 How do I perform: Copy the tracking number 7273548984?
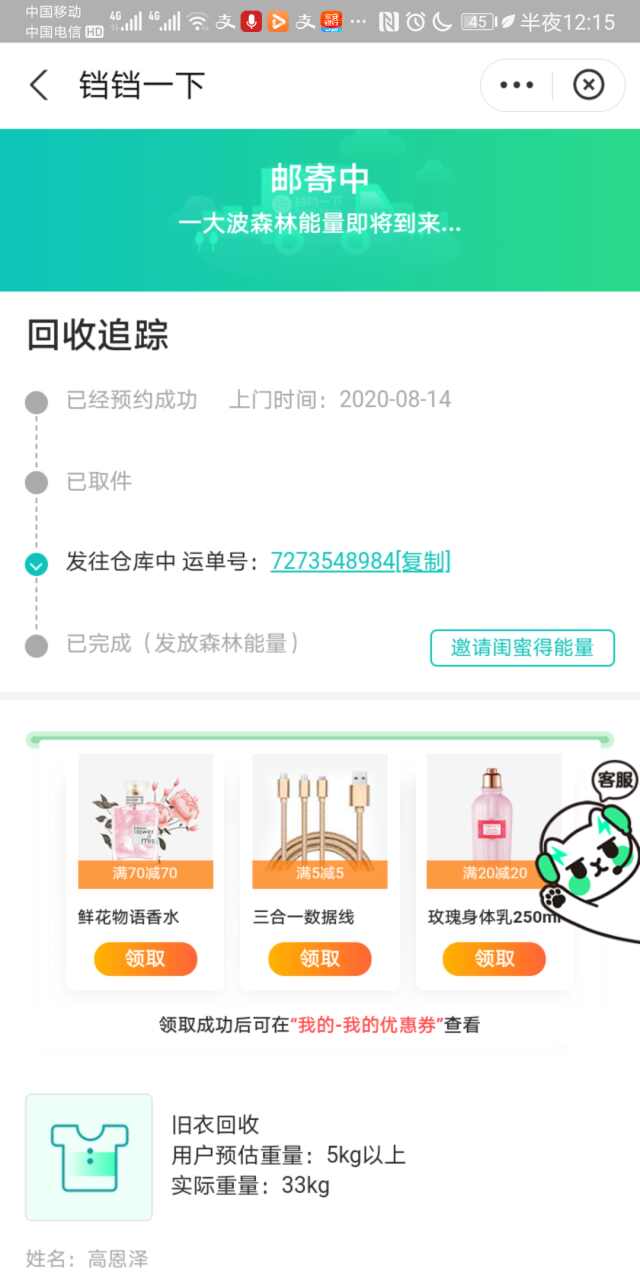pyautogui.click(x=424, y=562)
